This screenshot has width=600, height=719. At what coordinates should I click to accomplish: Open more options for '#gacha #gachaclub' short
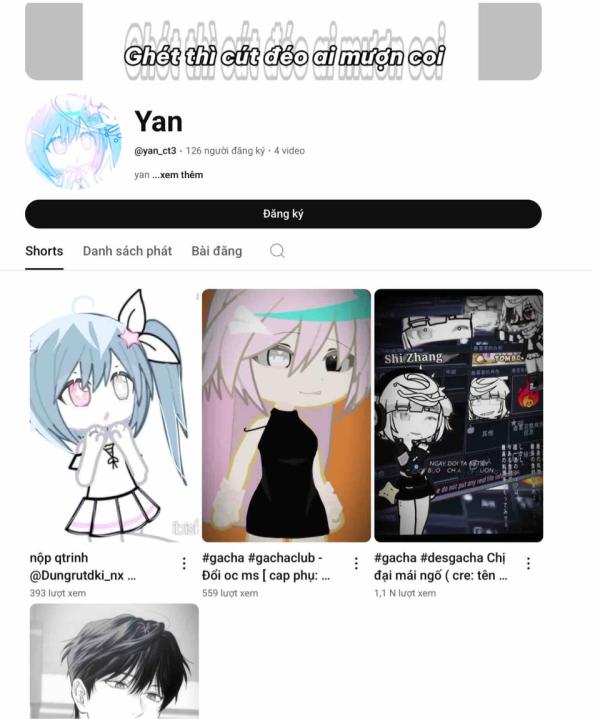click(356, 563)
